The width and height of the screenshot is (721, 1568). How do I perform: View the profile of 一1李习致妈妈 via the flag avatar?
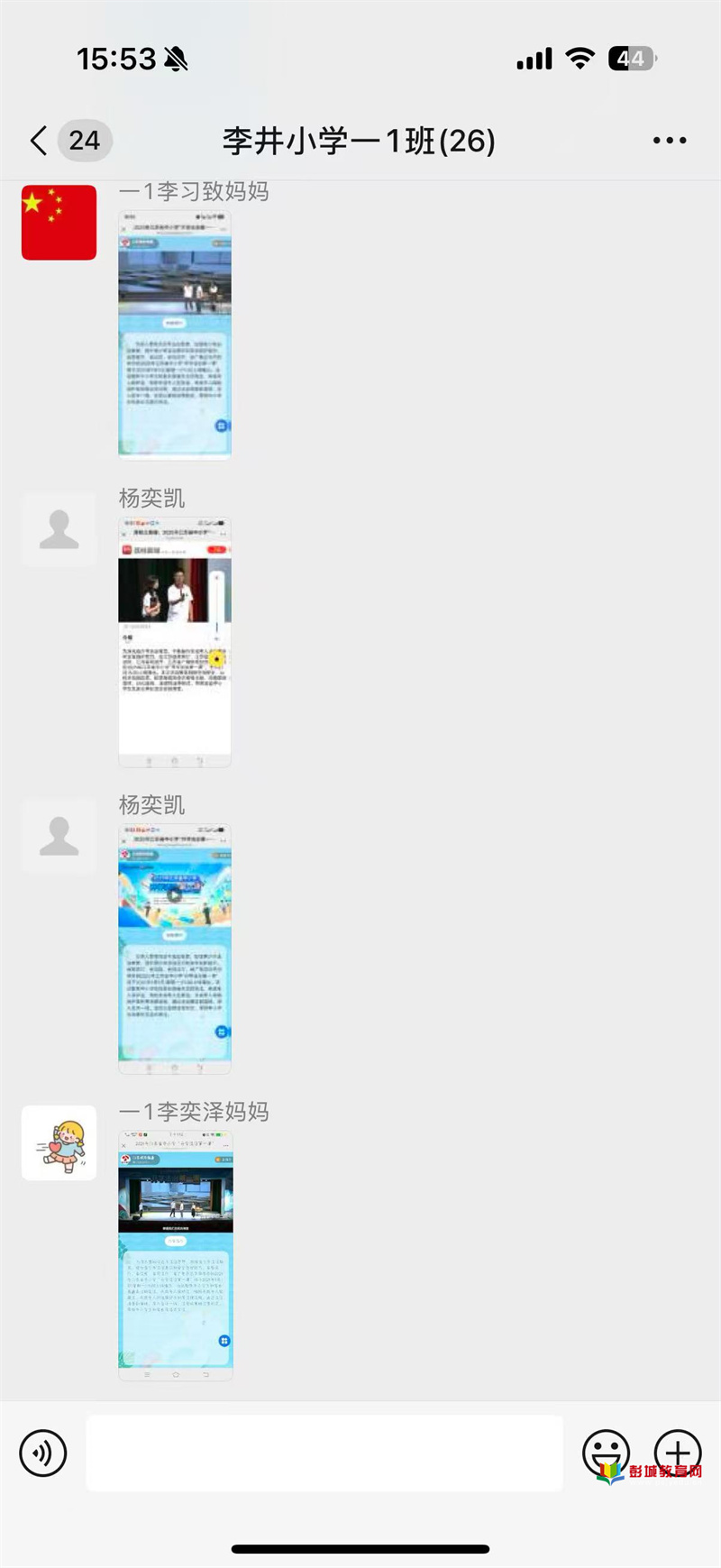point(59,223)
